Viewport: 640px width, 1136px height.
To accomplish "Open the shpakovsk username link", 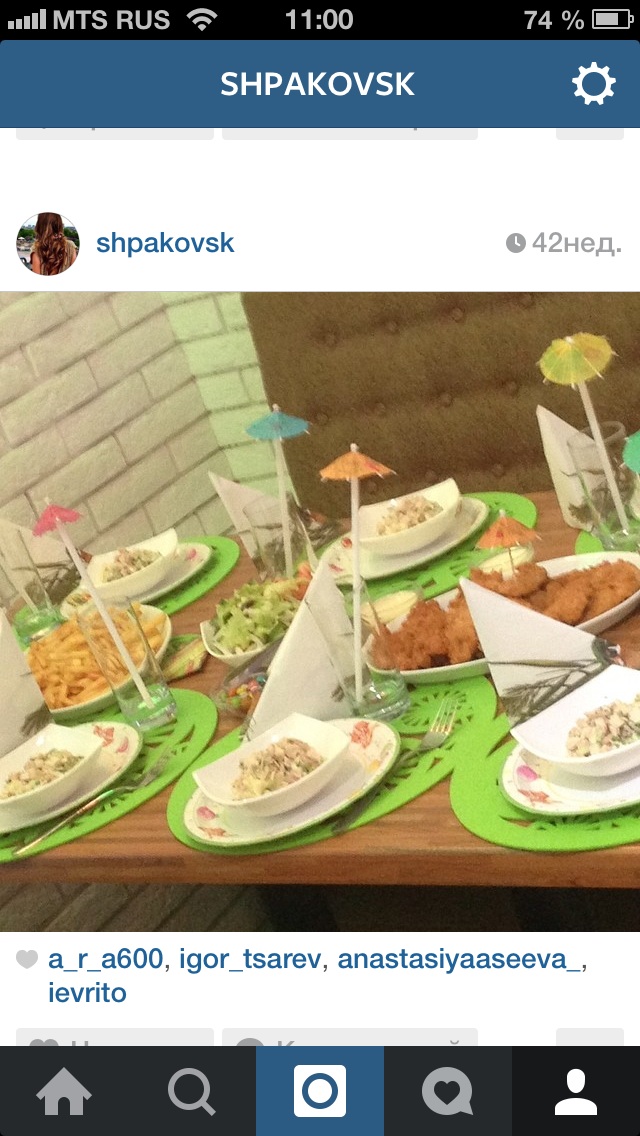I will click(165, 243).
